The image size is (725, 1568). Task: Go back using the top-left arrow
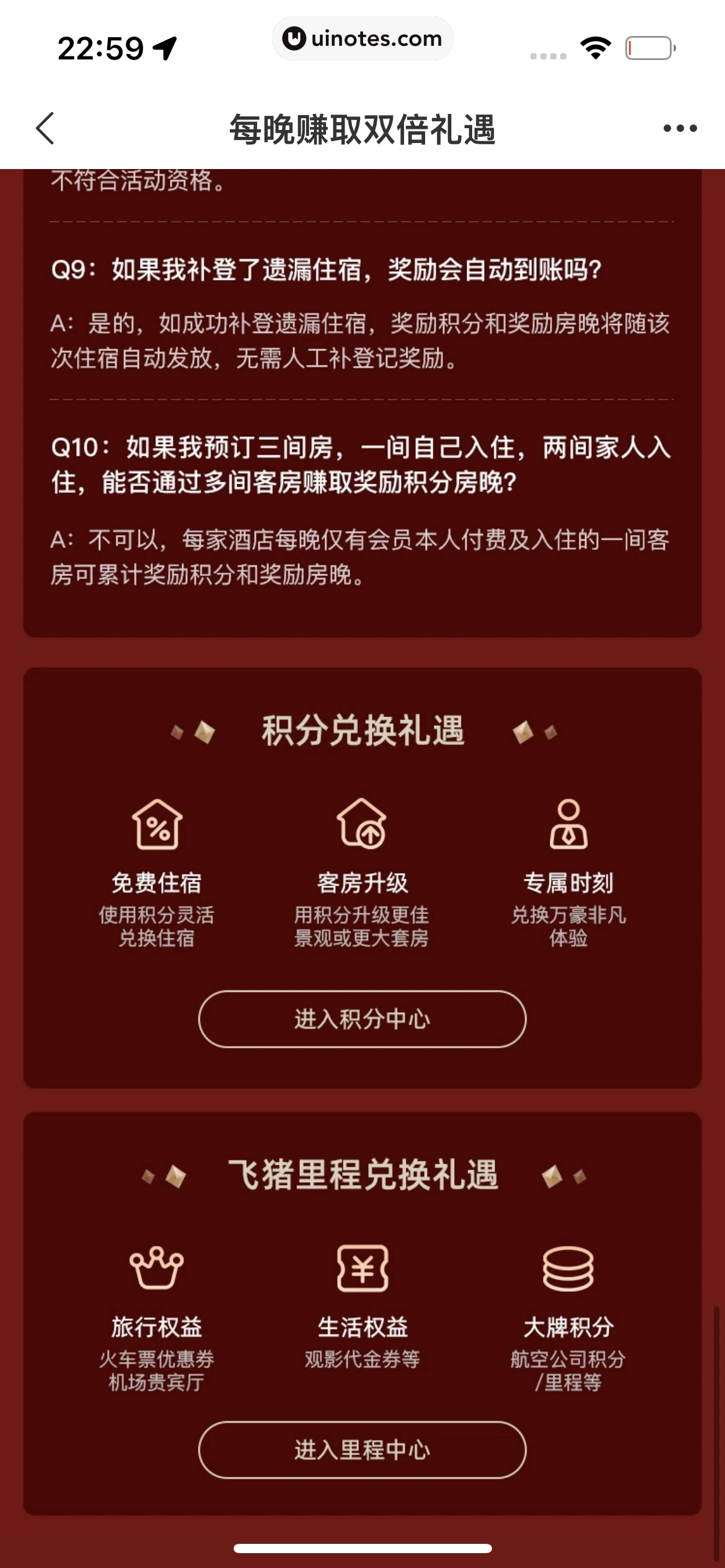coord(45,129)
